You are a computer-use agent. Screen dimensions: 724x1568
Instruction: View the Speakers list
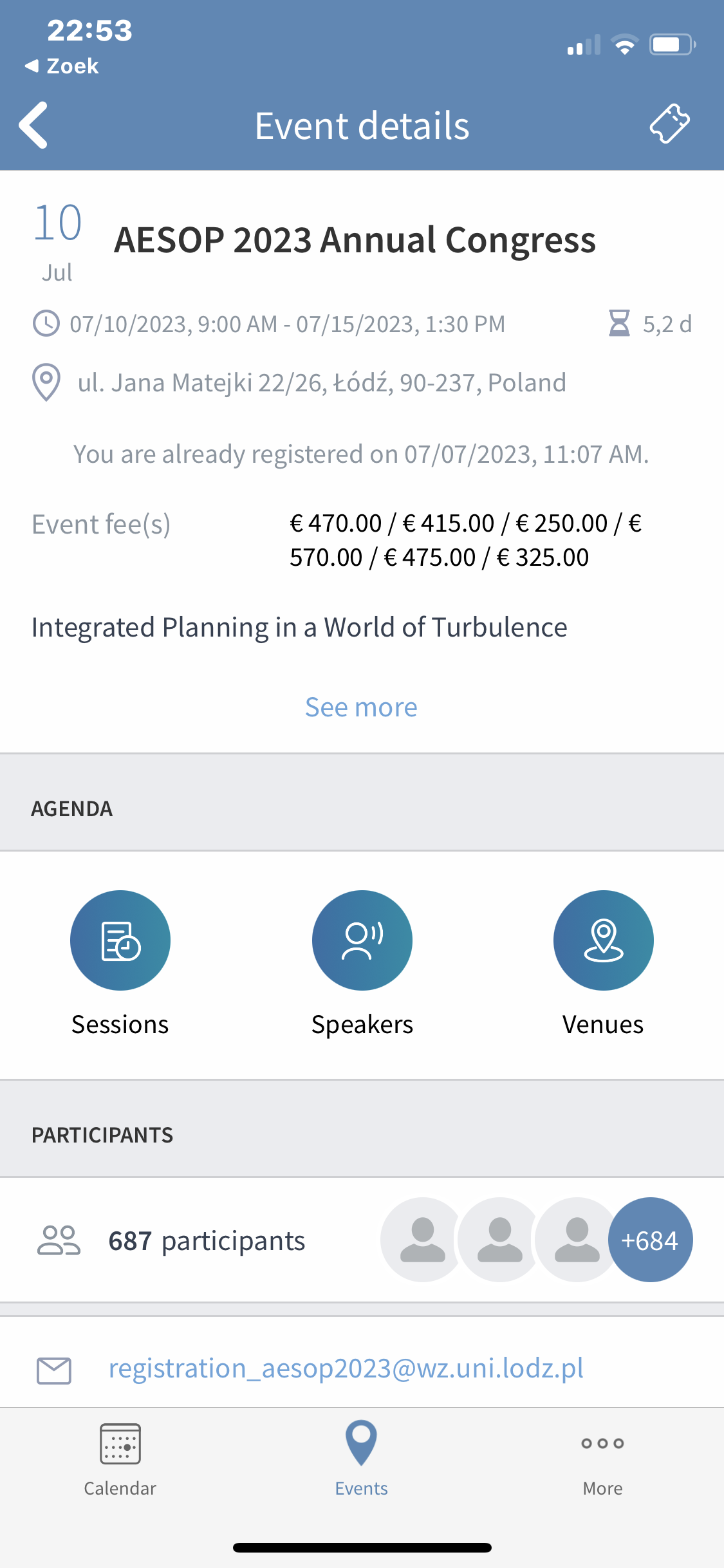362,964
